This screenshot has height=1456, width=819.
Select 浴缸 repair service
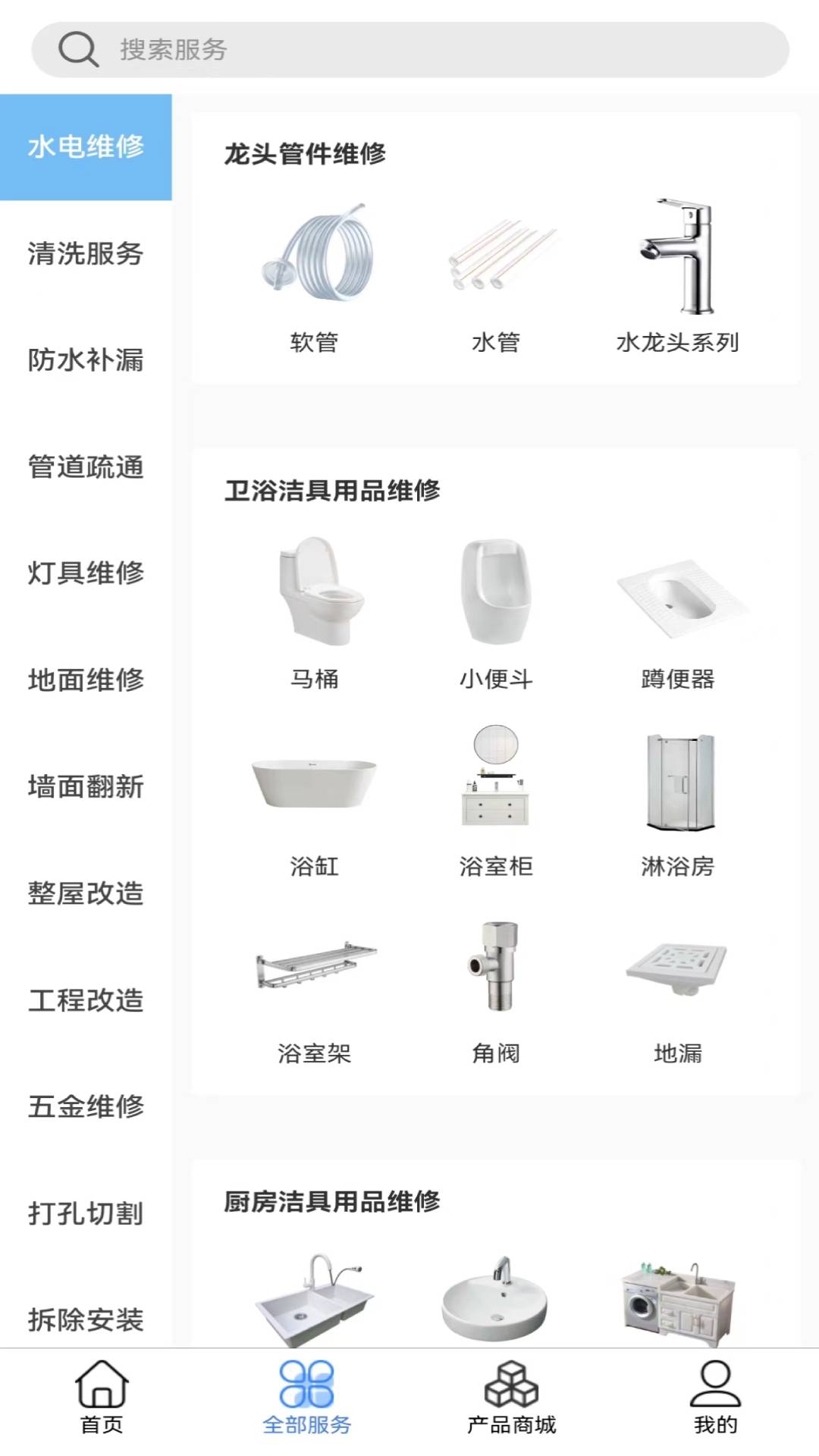tap(314, 800)
